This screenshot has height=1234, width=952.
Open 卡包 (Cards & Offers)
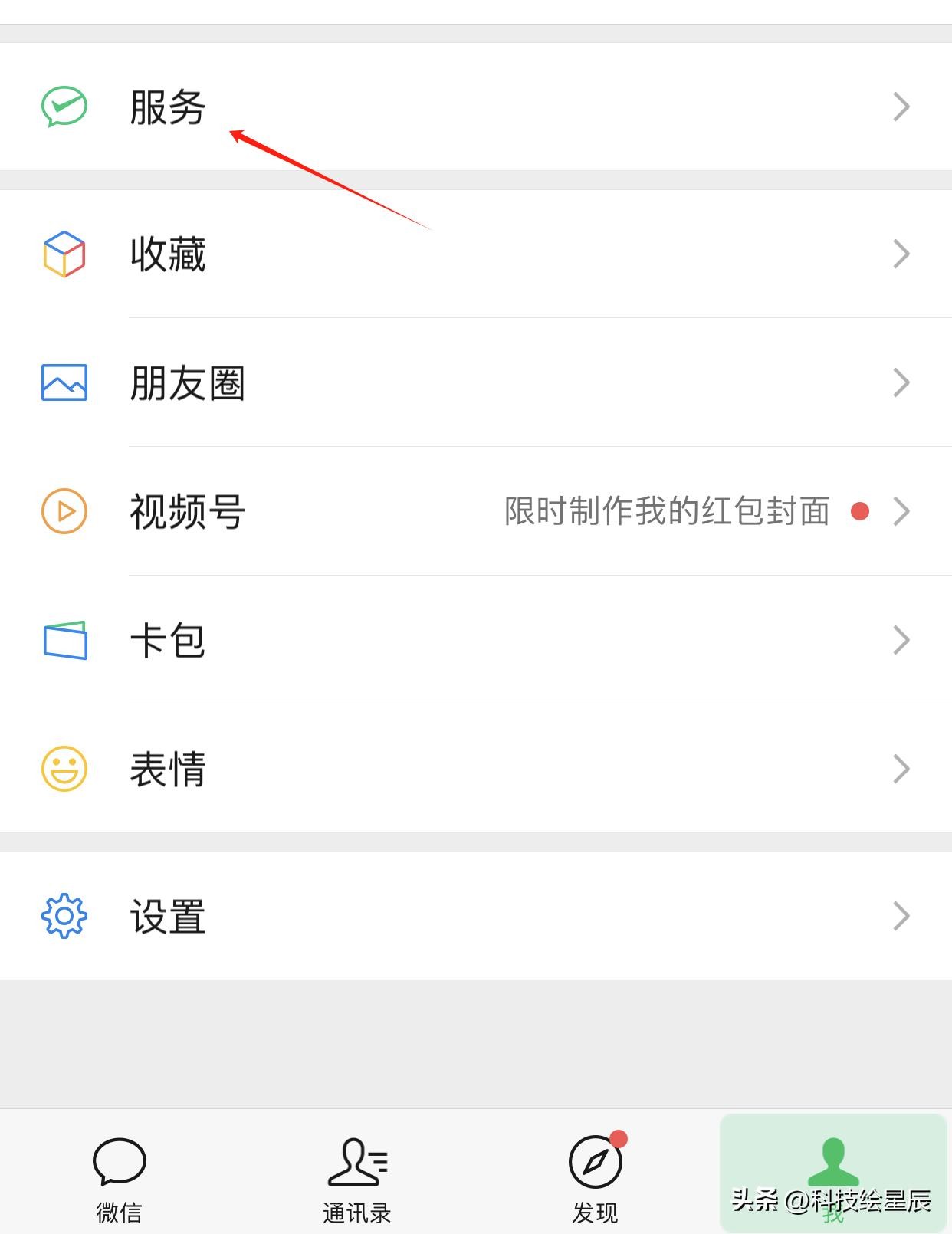(x=475, y=640)
